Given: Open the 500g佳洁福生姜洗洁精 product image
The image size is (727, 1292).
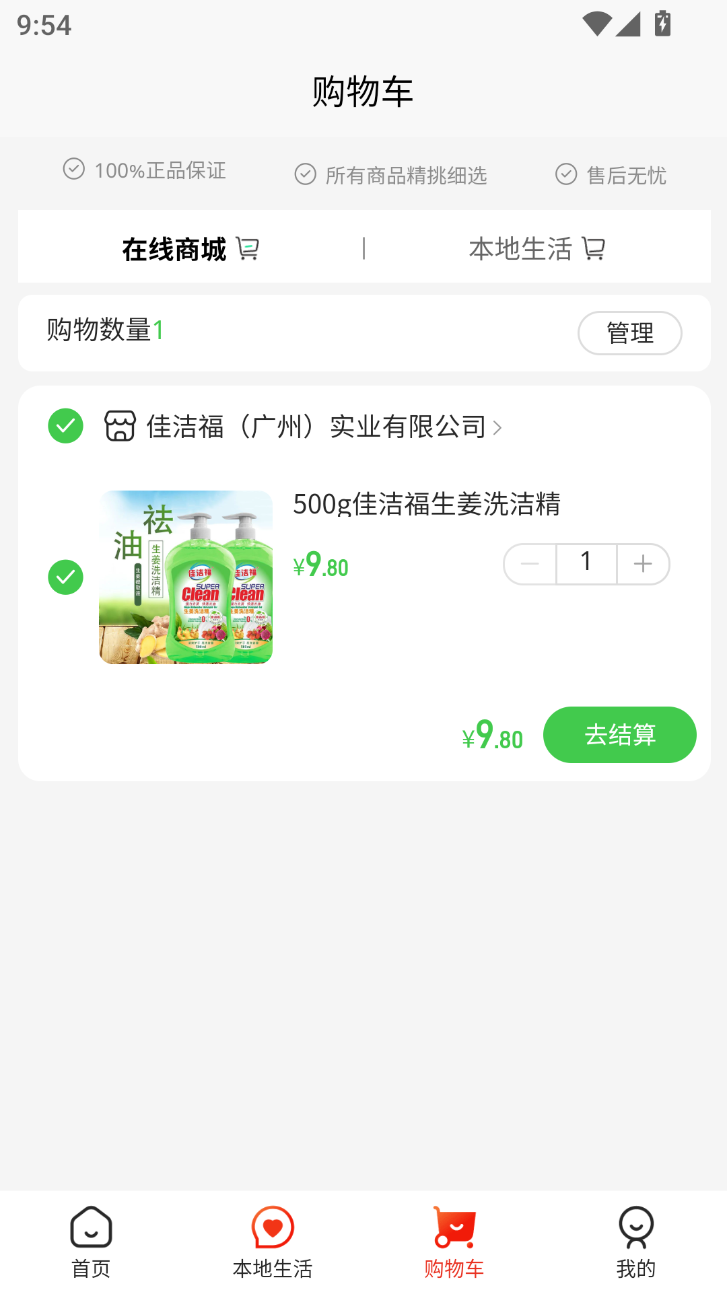Looking at the screenshot, I should tap(185, 577).
